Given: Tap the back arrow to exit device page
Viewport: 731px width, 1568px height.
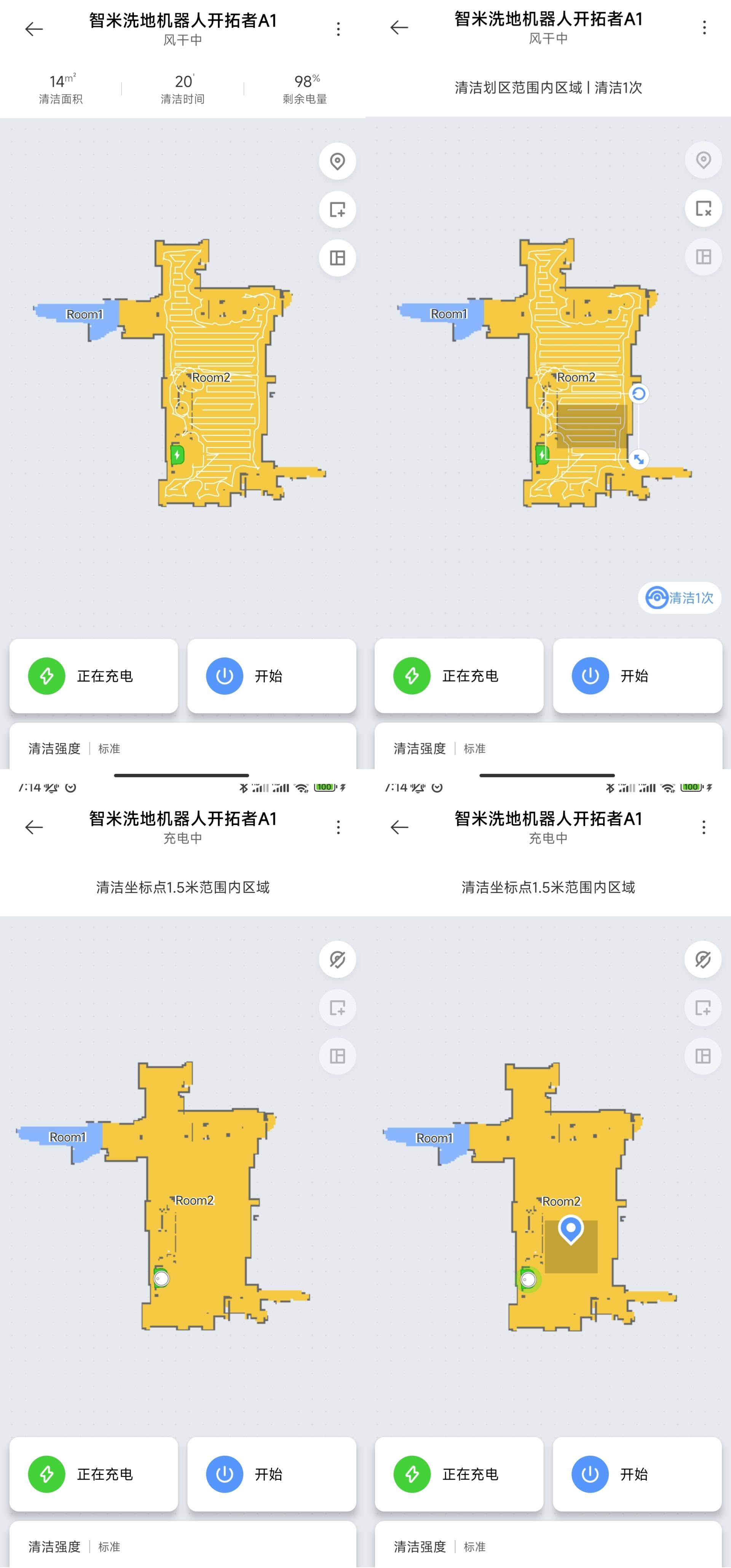Looking at the screenshot, I should (35, 29).
